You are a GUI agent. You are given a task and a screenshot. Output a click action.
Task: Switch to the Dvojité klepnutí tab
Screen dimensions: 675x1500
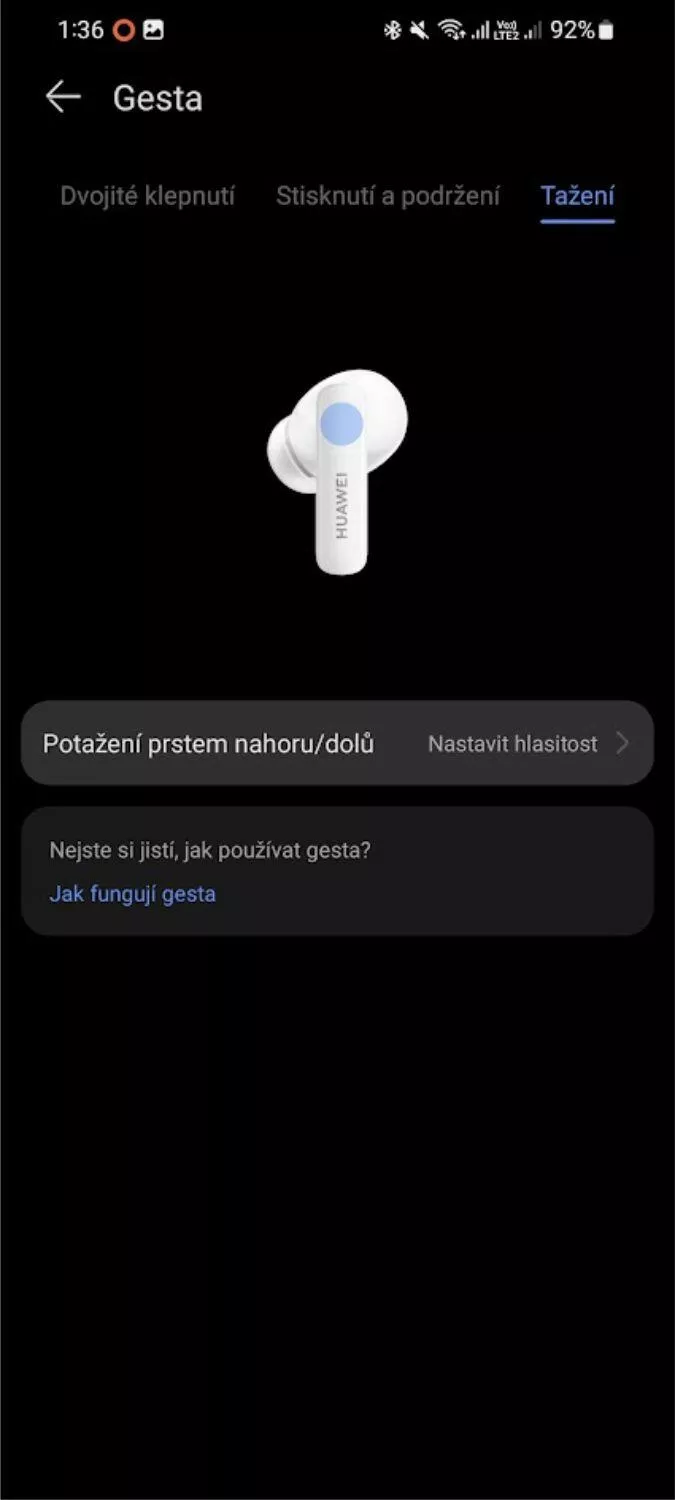click(x=147, y=196)
